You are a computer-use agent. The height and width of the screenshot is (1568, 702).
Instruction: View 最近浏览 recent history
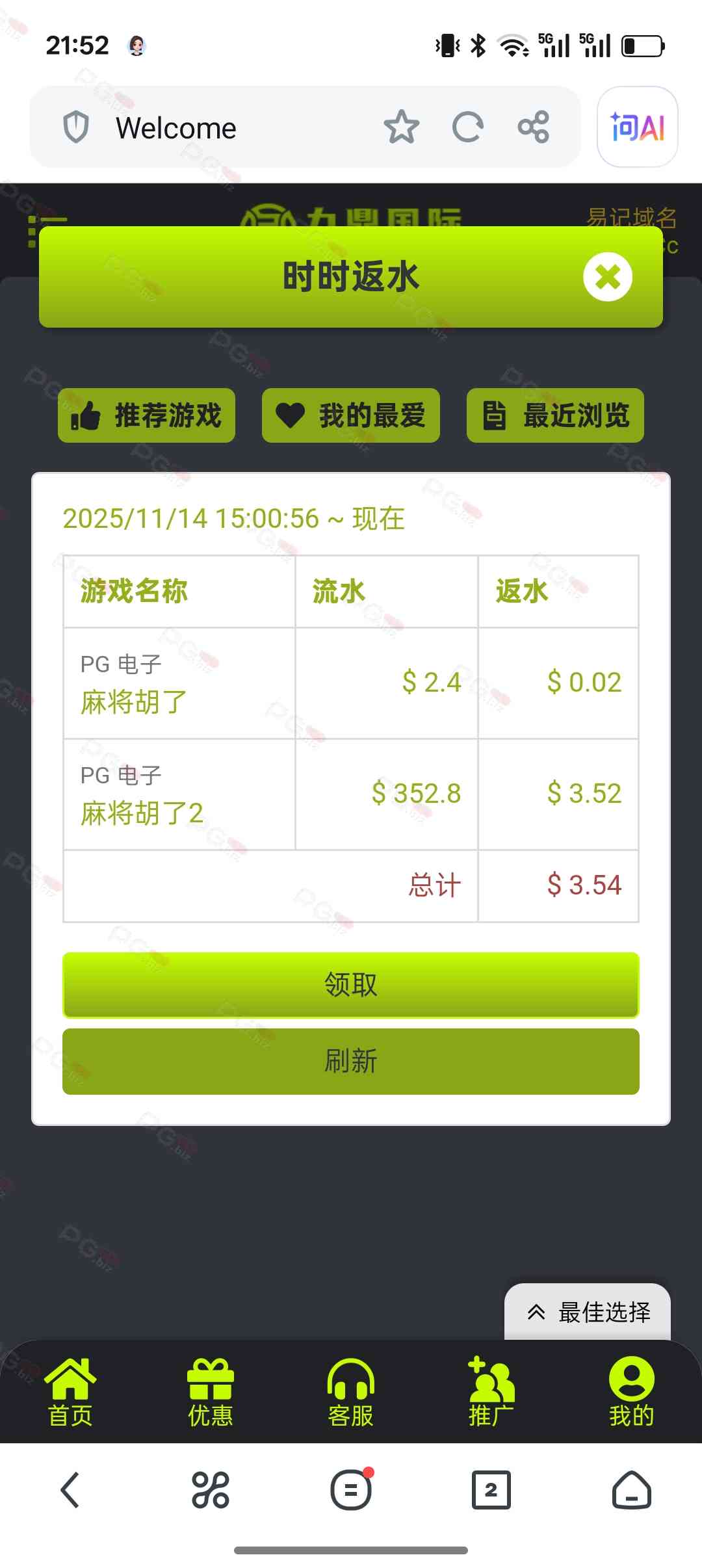coord(555,415)
